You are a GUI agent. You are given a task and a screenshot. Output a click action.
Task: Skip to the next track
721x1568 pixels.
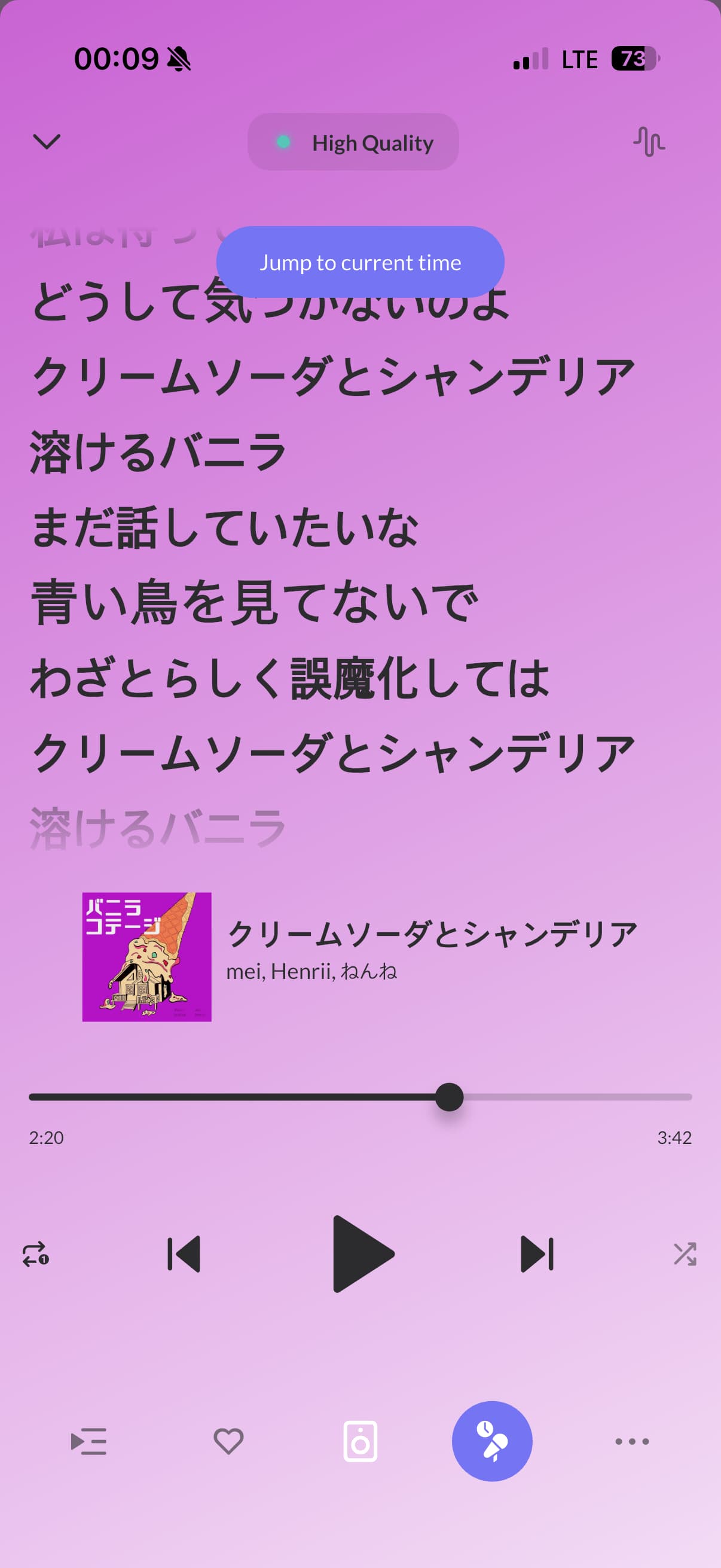[537, 1254]
